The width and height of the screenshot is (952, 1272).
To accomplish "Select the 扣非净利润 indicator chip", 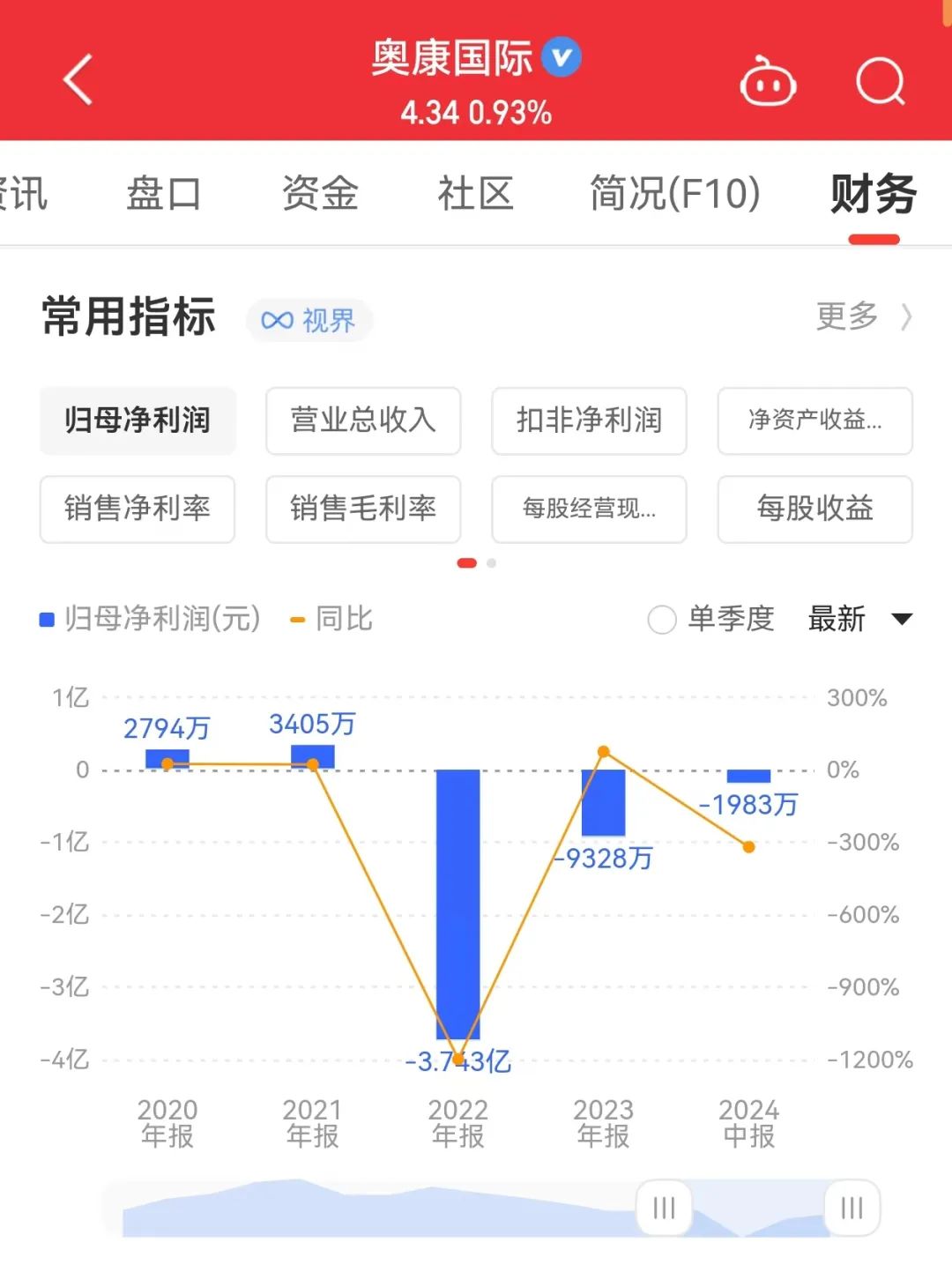I will [x=589, y=420].
